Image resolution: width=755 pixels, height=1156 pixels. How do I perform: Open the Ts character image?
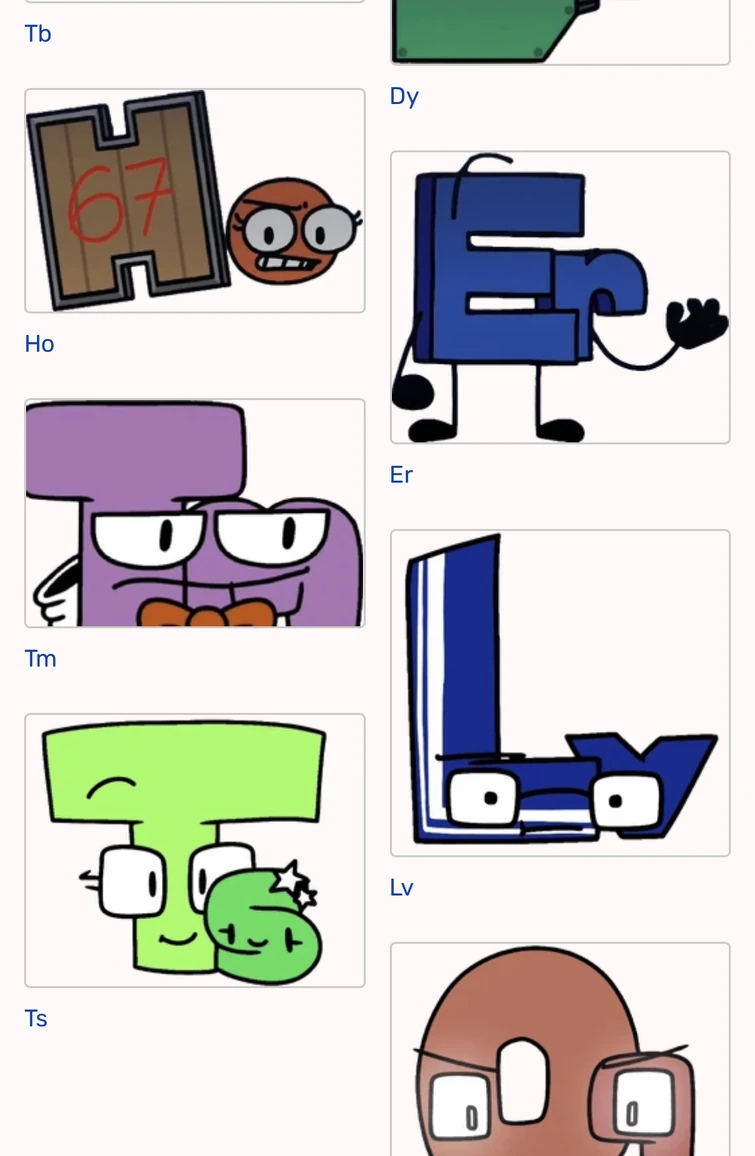click(195, 850)
